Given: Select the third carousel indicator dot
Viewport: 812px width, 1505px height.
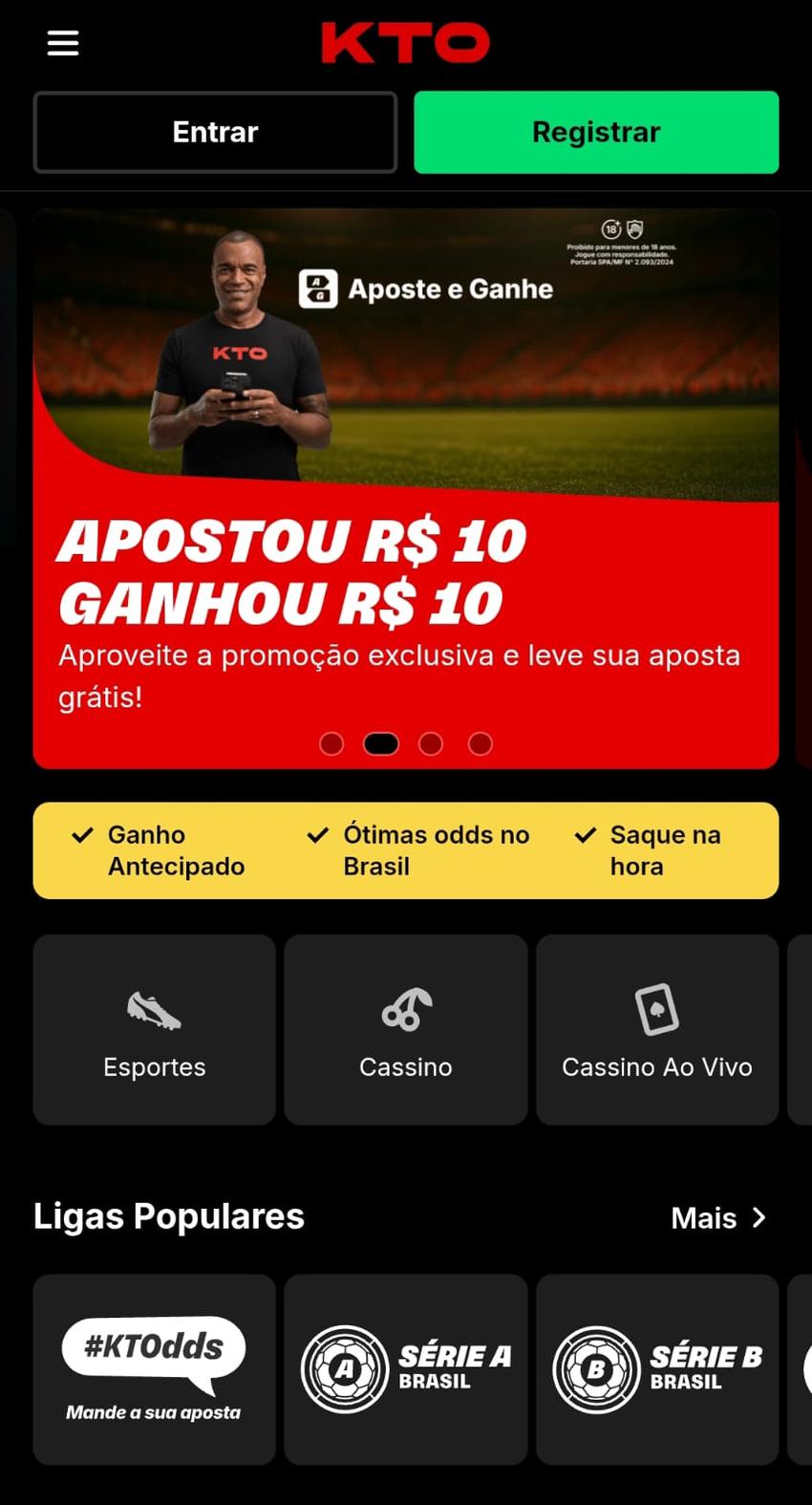Looking at the screenshot, I should [431, 742].
